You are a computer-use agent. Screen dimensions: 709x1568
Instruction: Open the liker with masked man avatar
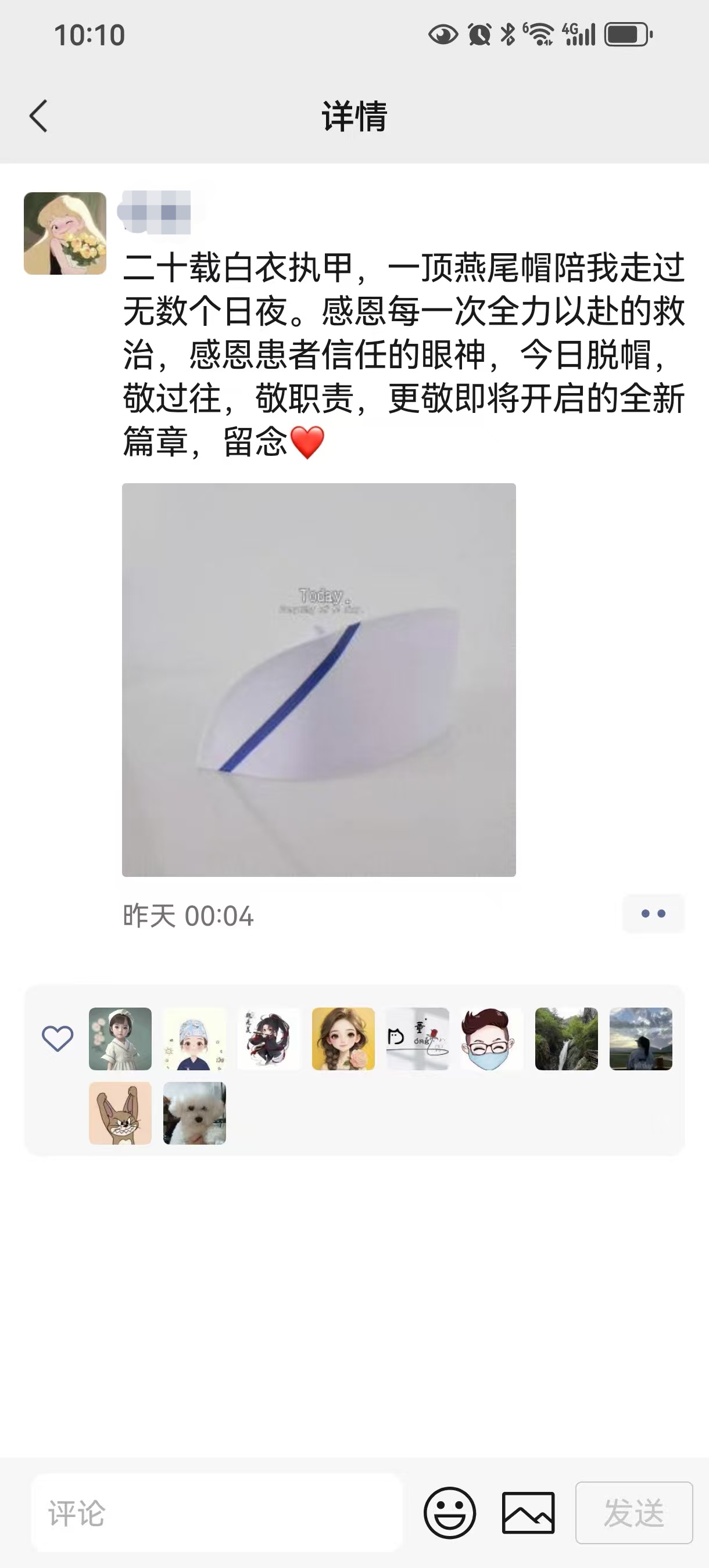[492, 1038]
